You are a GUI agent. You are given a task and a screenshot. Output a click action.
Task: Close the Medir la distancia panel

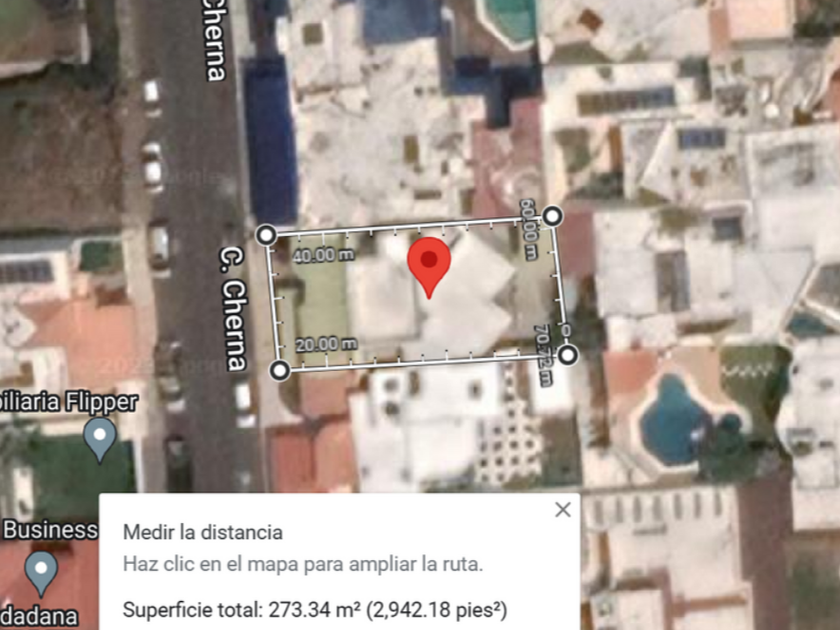[563, 510]
